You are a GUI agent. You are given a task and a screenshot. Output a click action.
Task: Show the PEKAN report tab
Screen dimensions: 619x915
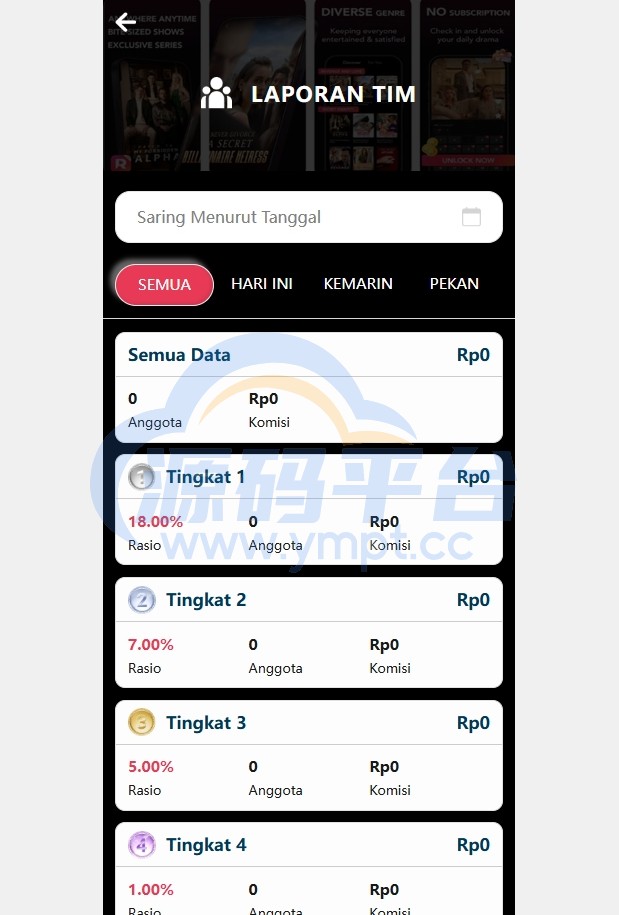click(x=454, y=284)
